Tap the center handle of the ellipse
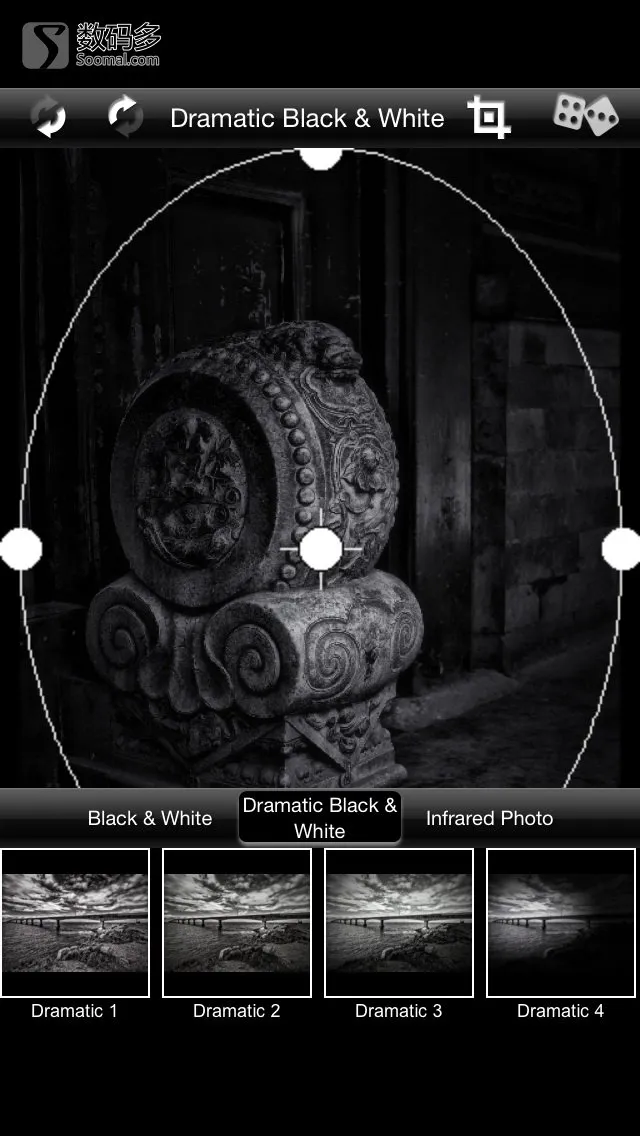The height and width of the screenshot is (1136, 640). click(x=320, y=549)
